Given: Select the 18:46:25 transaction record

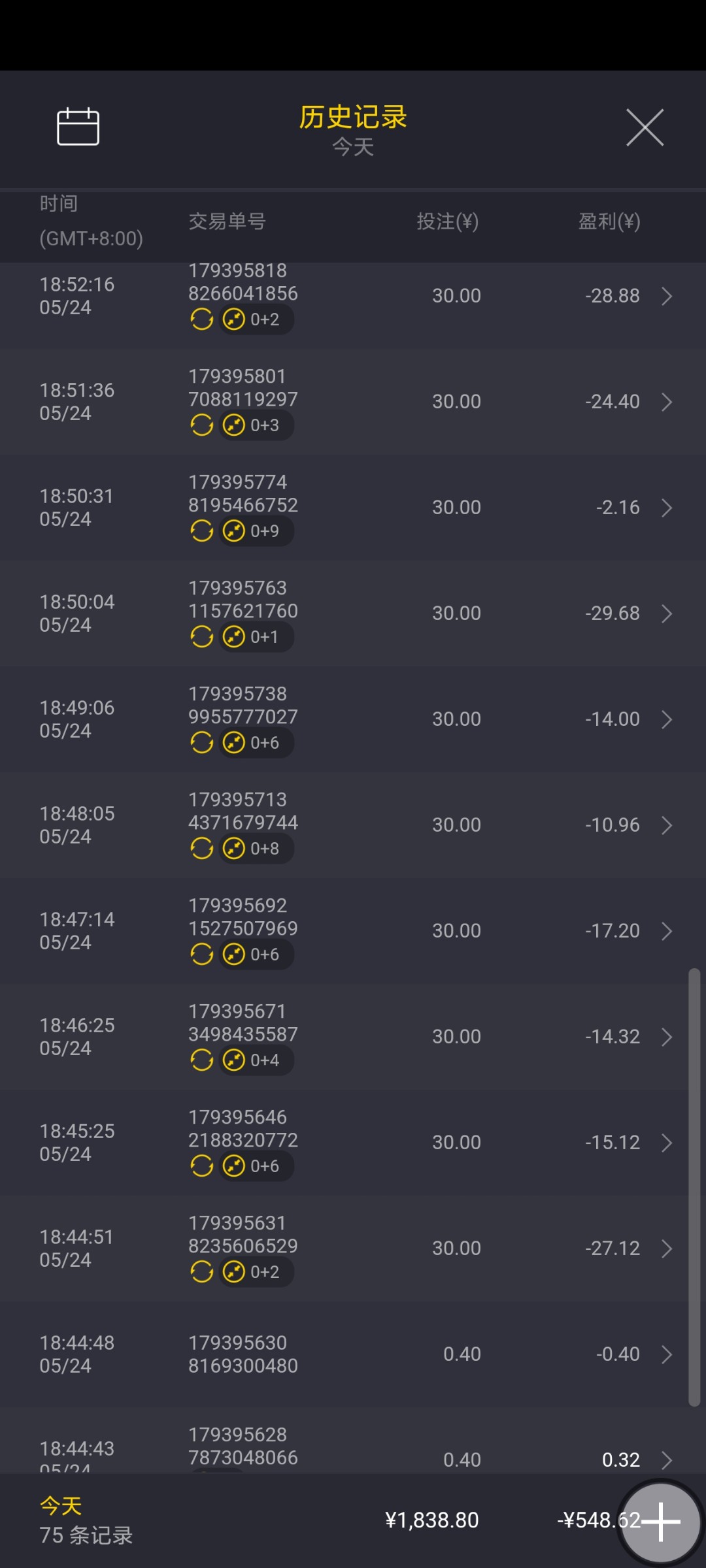Looking at the screenshot, I should pos(353,1037).
